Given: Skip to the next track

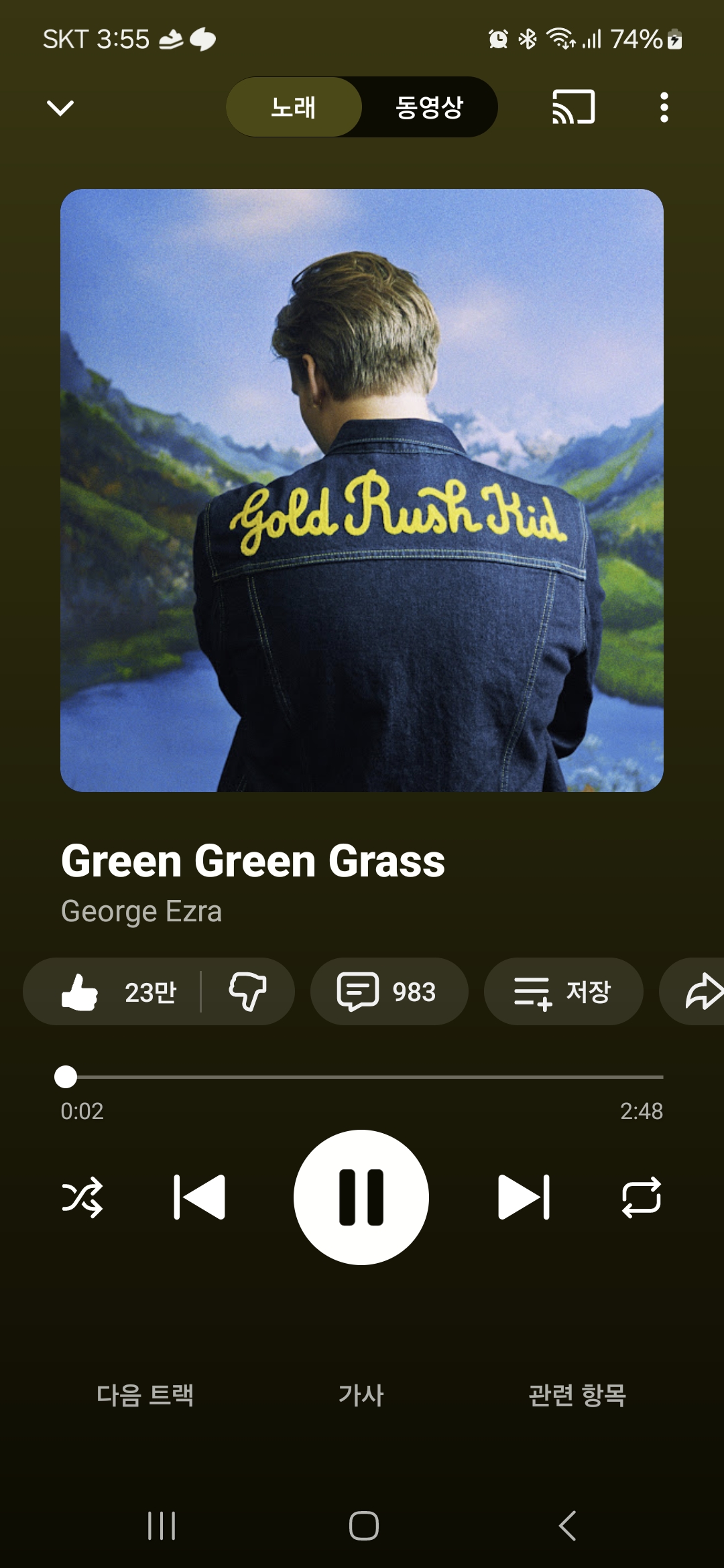Looking at the screenshot, I should 524,1197.
